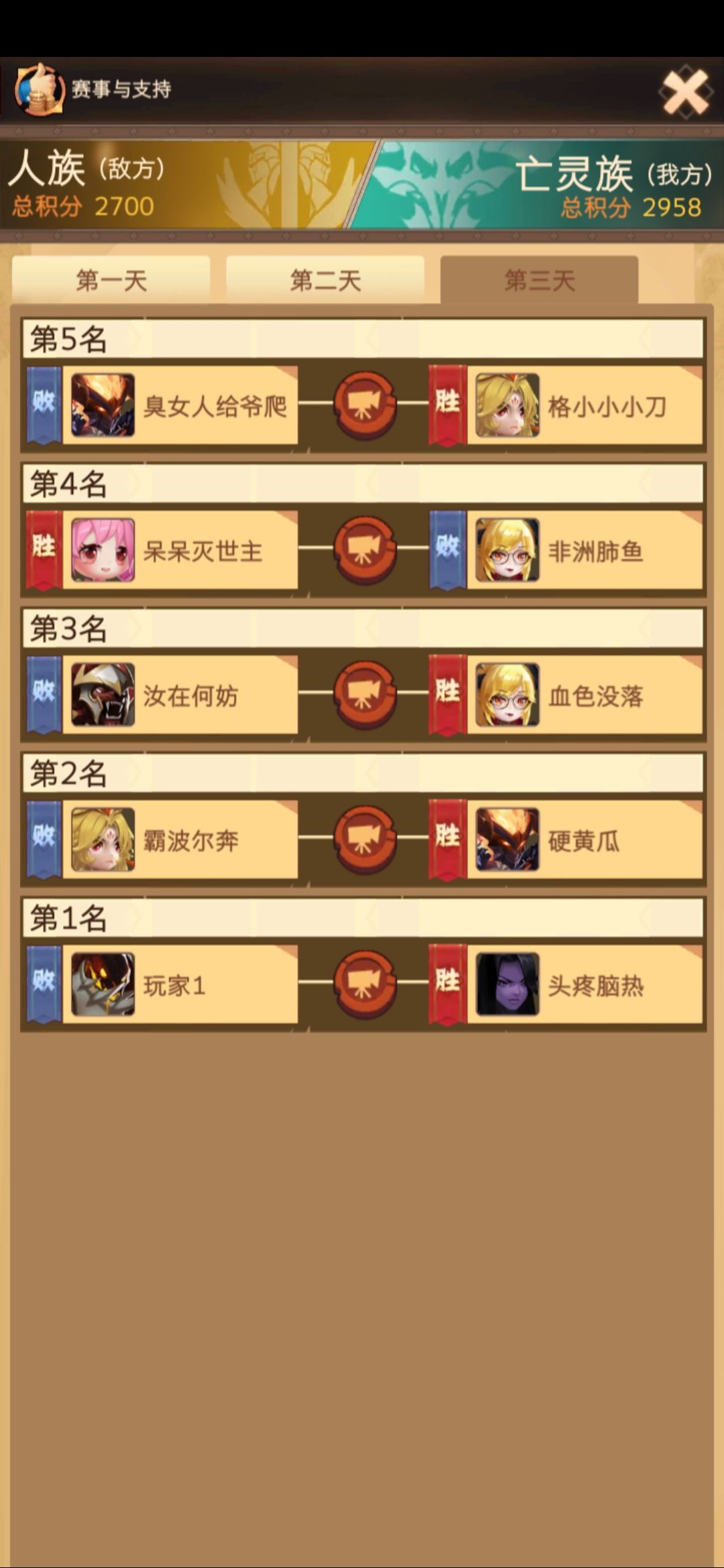
Task: Tap 头疼脑热's dark portrait avatar
Action: tap(507, 983)
